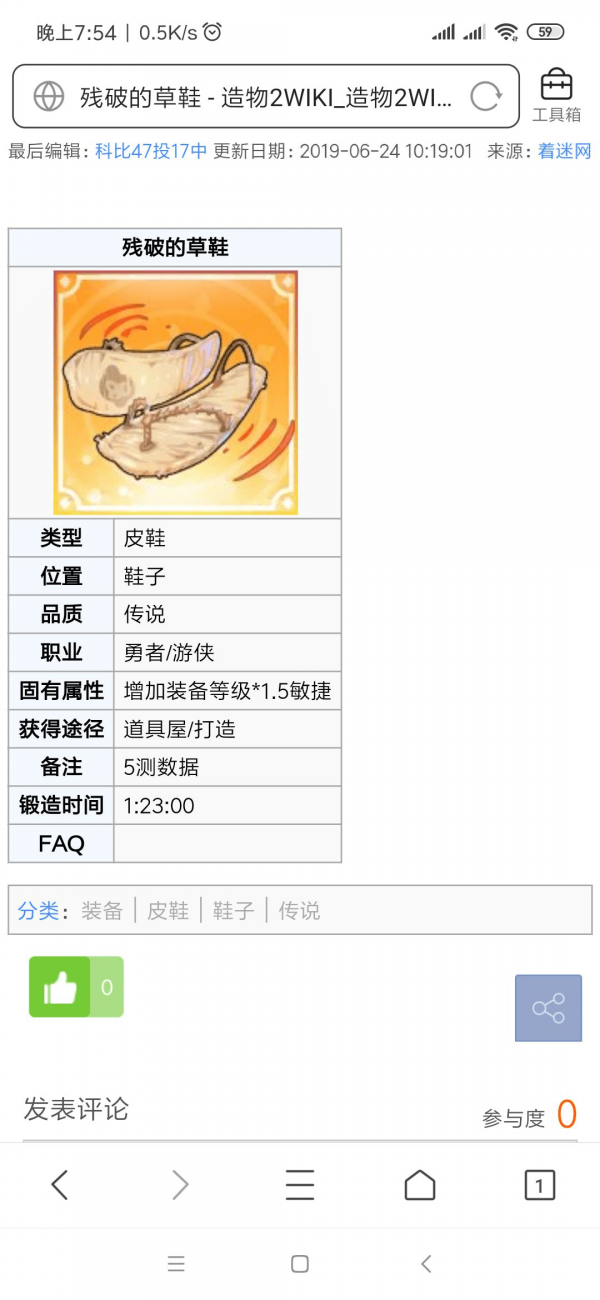
Task: Open the 分类 link
Action: 38,910
